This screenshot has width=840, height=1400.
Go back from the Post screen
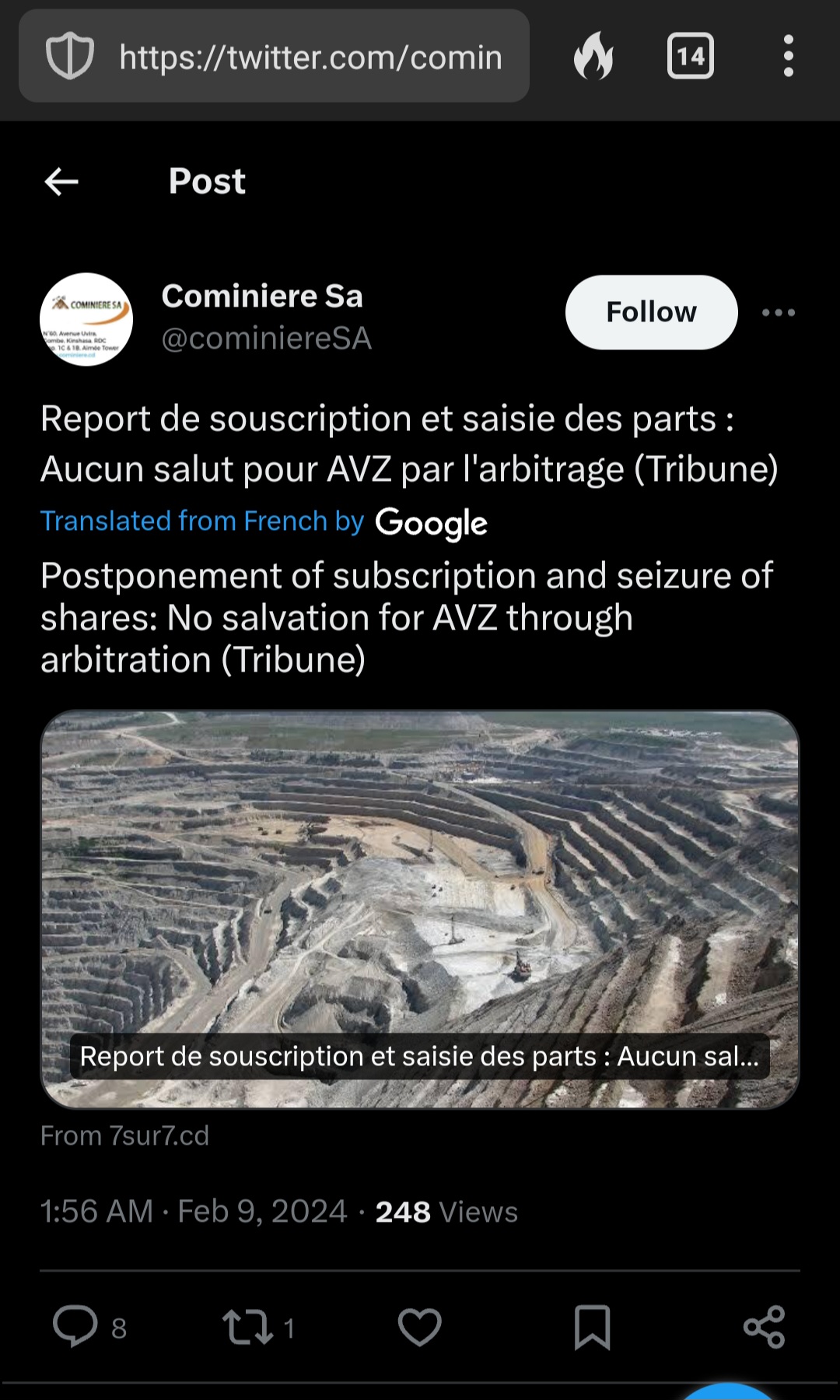coord(61,182)
